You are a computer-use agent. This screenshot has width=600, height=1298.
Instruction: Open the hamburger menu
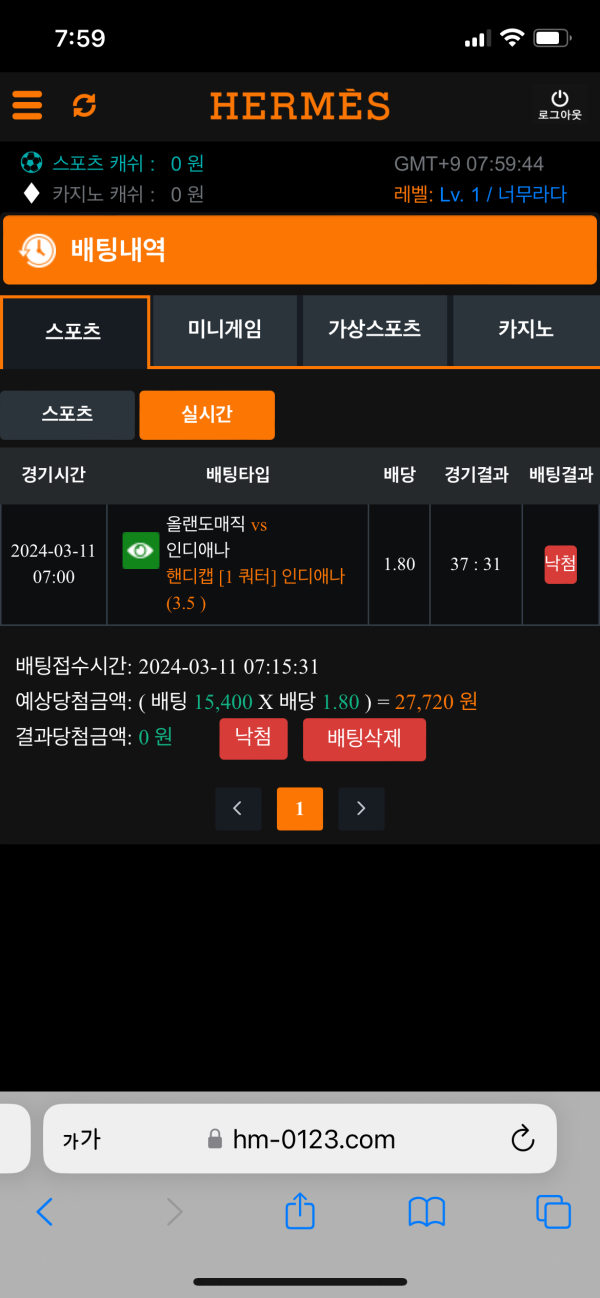[27, 105]
